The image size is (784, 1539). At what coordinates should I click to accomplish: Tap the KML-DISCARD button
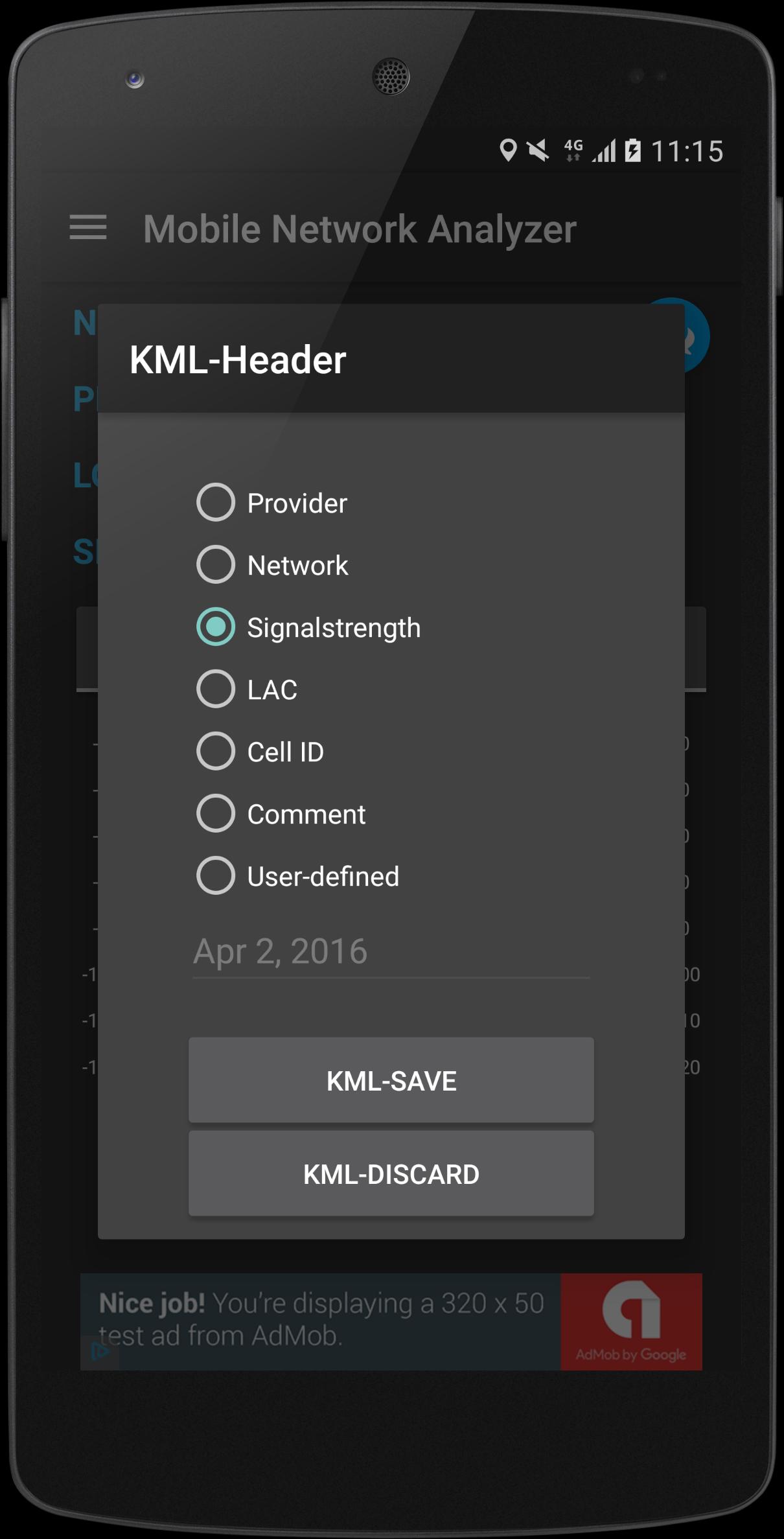click(391, 1174)
